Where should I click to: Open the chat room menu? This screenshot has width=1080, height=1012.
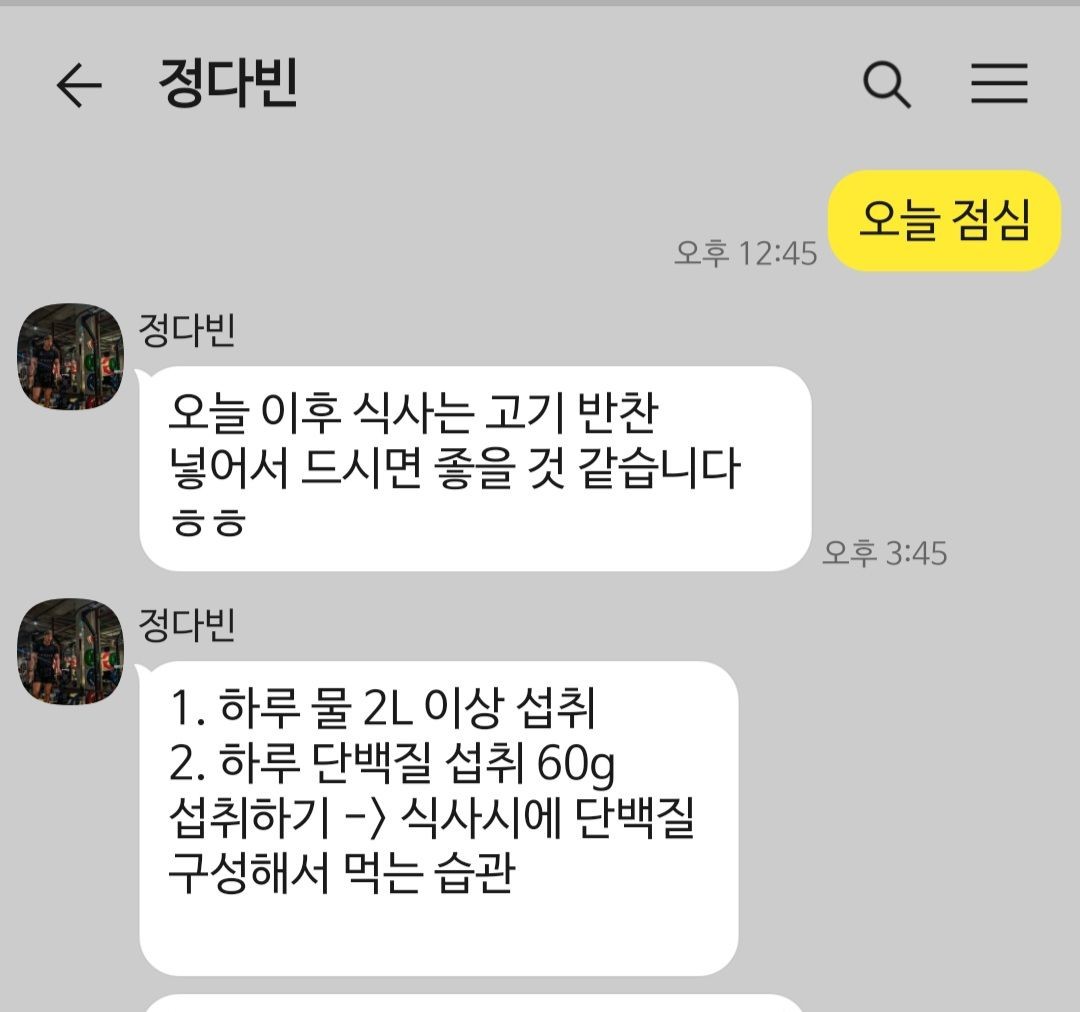click(x=999, y=85)
